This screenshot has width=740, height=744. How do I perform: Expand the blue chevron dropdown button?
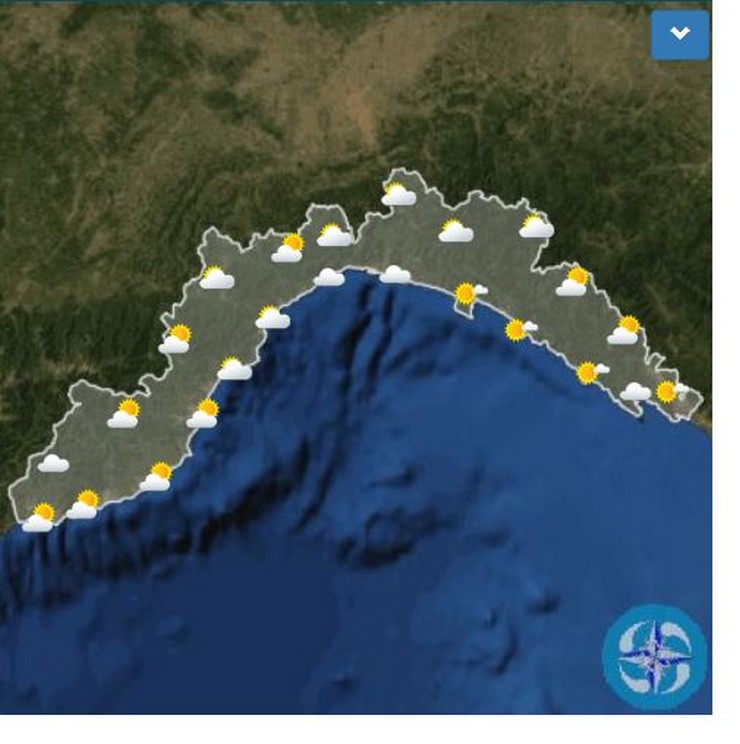(680, 35)
